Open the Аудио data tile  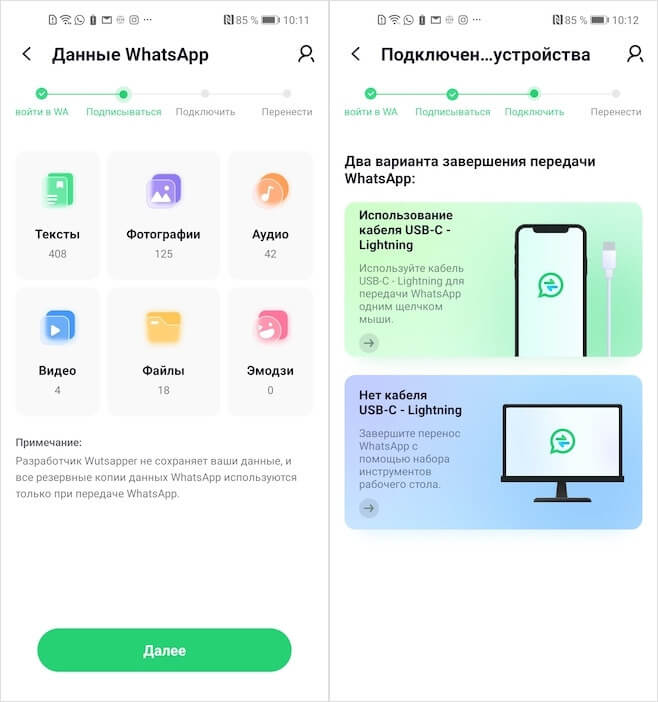(x=270, y=215)
